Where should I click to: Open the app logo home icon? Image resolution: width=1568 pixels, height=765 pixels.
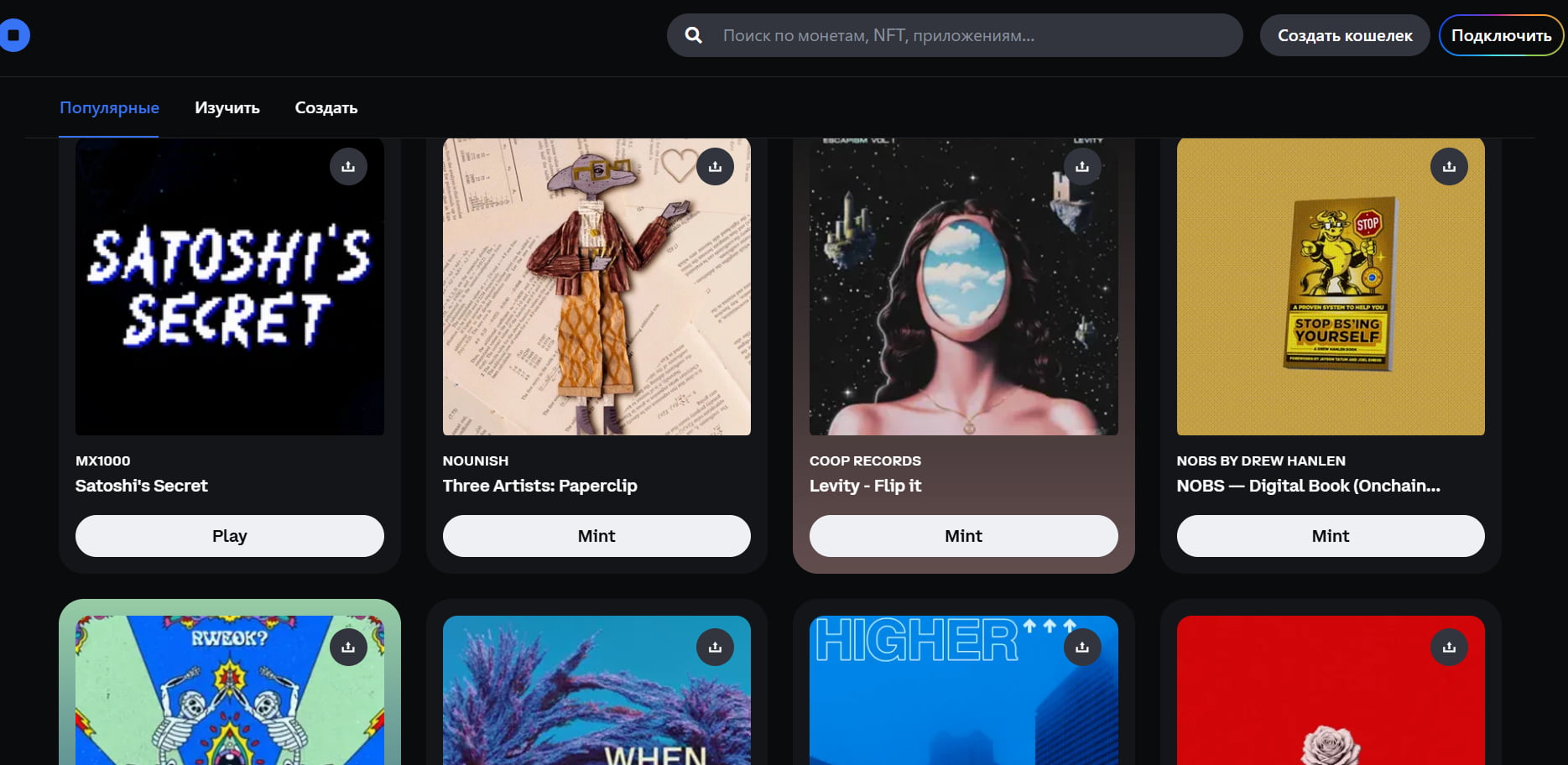point(14,35)
